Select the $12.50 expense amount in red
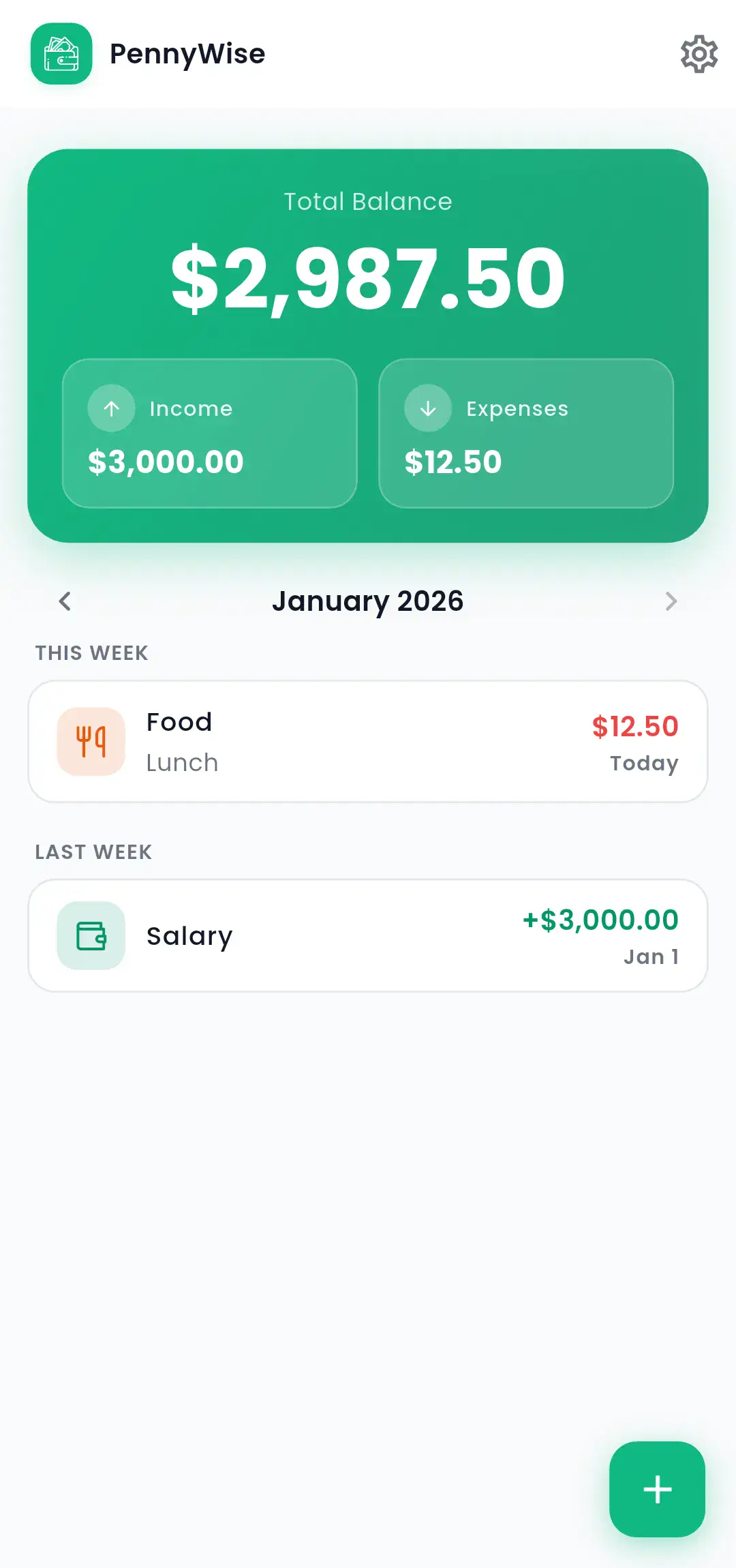 point(634,727)
